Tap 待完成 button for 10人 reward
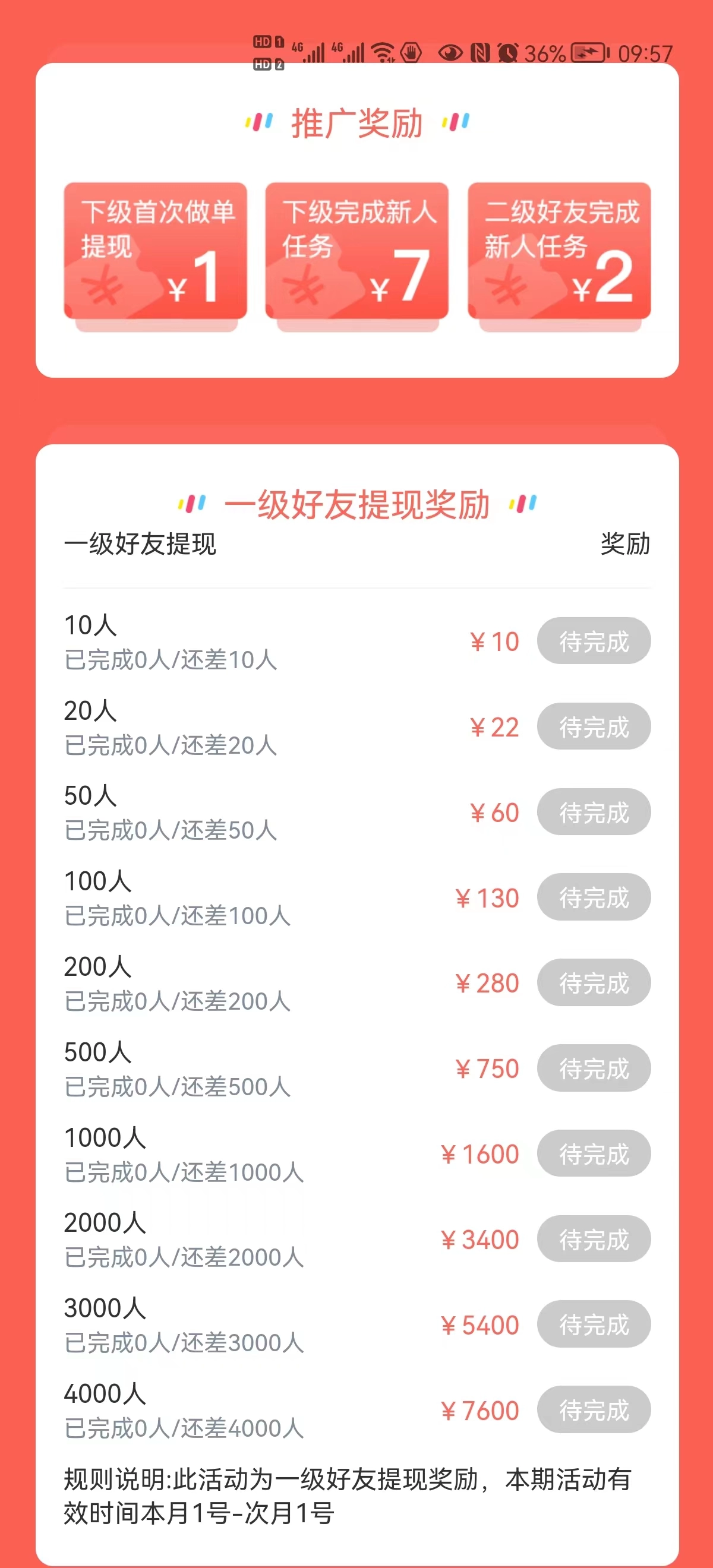This screenshot has height=1568, width=713. [594, 641]
